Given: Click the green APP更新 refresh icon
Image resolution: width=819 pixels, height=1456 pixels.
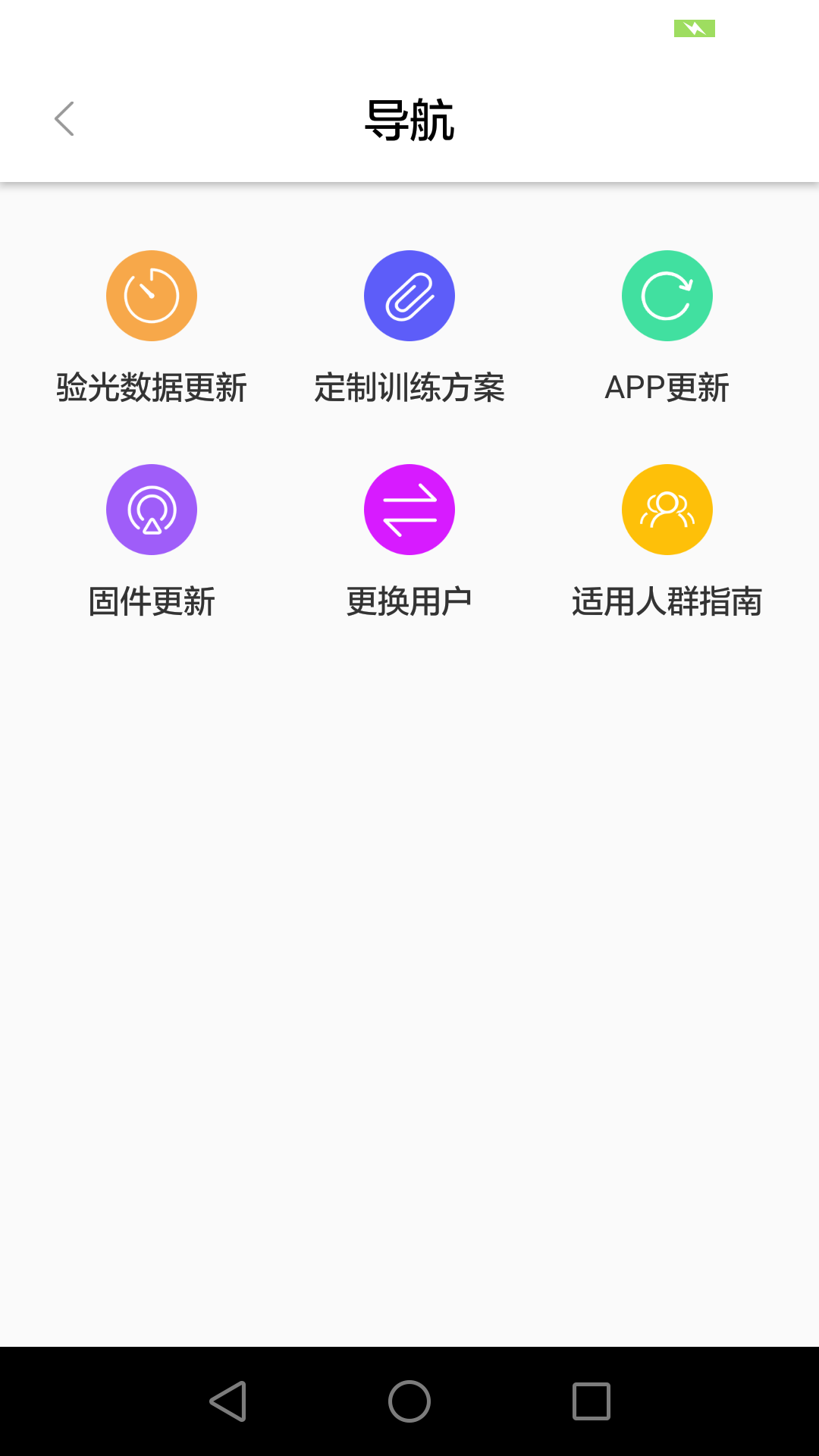Looking at the screenshot, I should pos(667,295).
